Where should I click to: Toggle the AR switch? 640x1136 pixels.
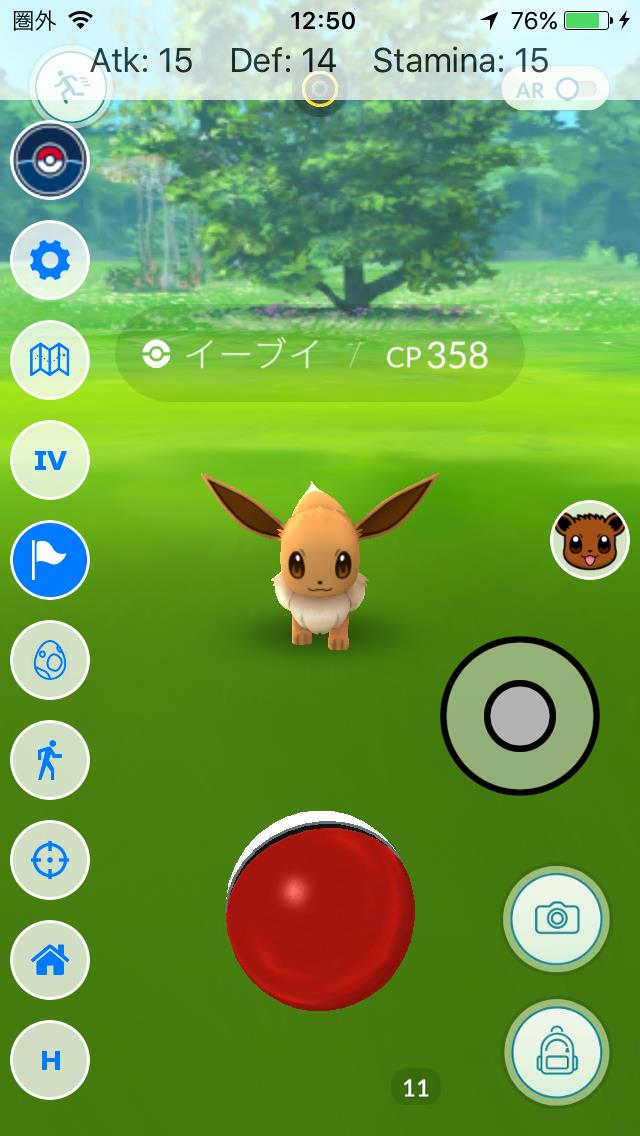click(555, 89)
